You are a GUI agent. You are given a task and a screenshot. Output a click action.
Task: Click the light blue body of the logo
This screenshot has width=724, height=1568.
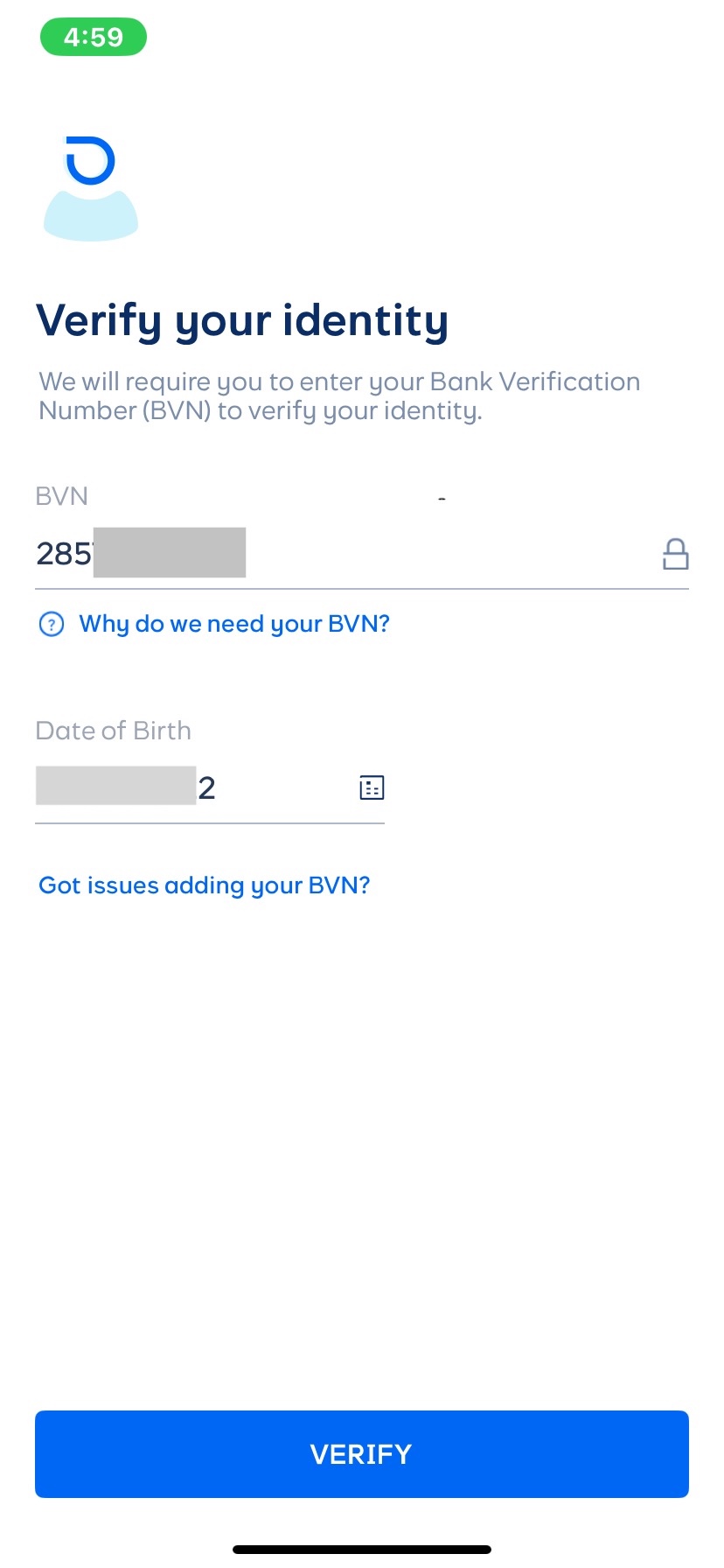[x=90, y=212]
